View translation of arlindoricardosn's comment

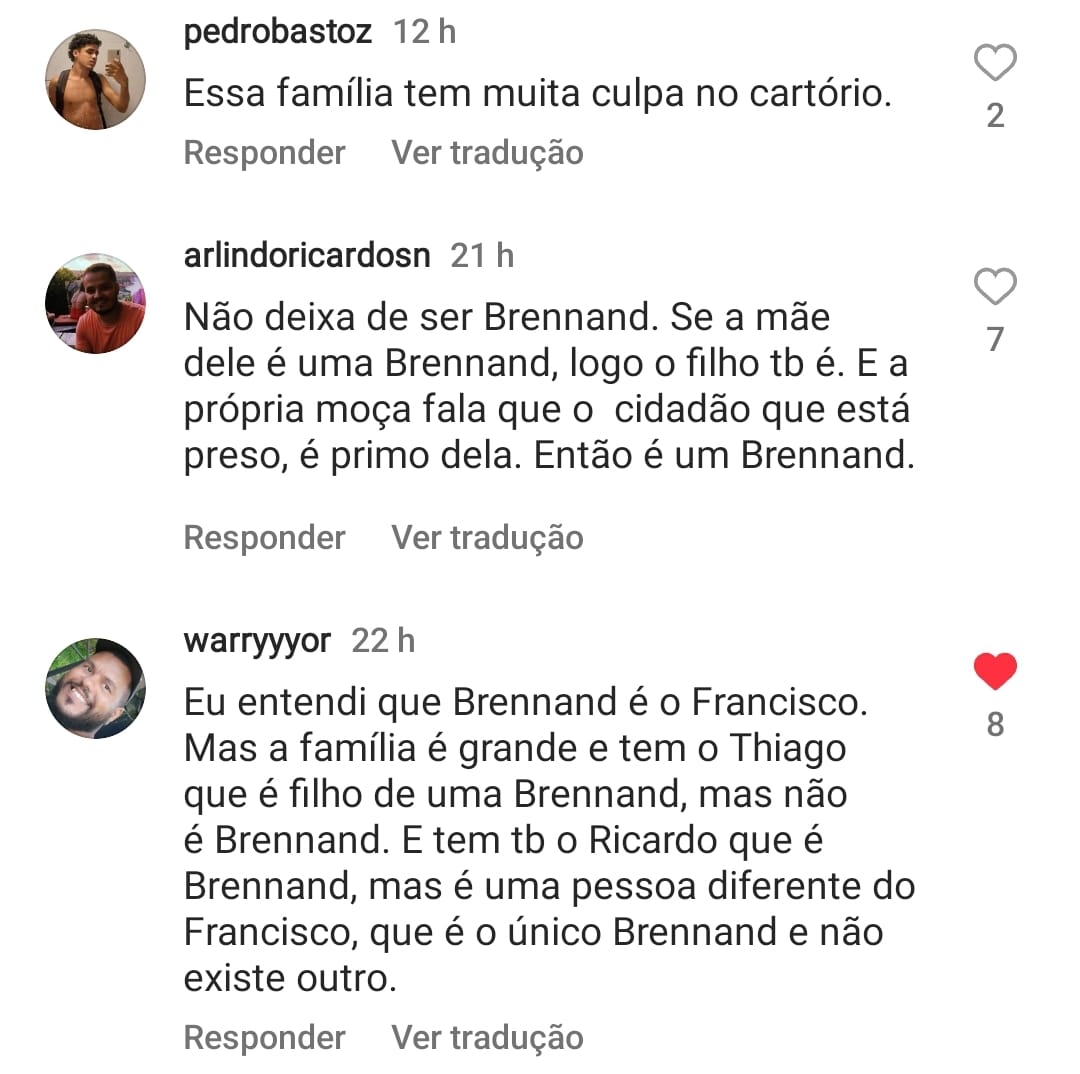487,538
